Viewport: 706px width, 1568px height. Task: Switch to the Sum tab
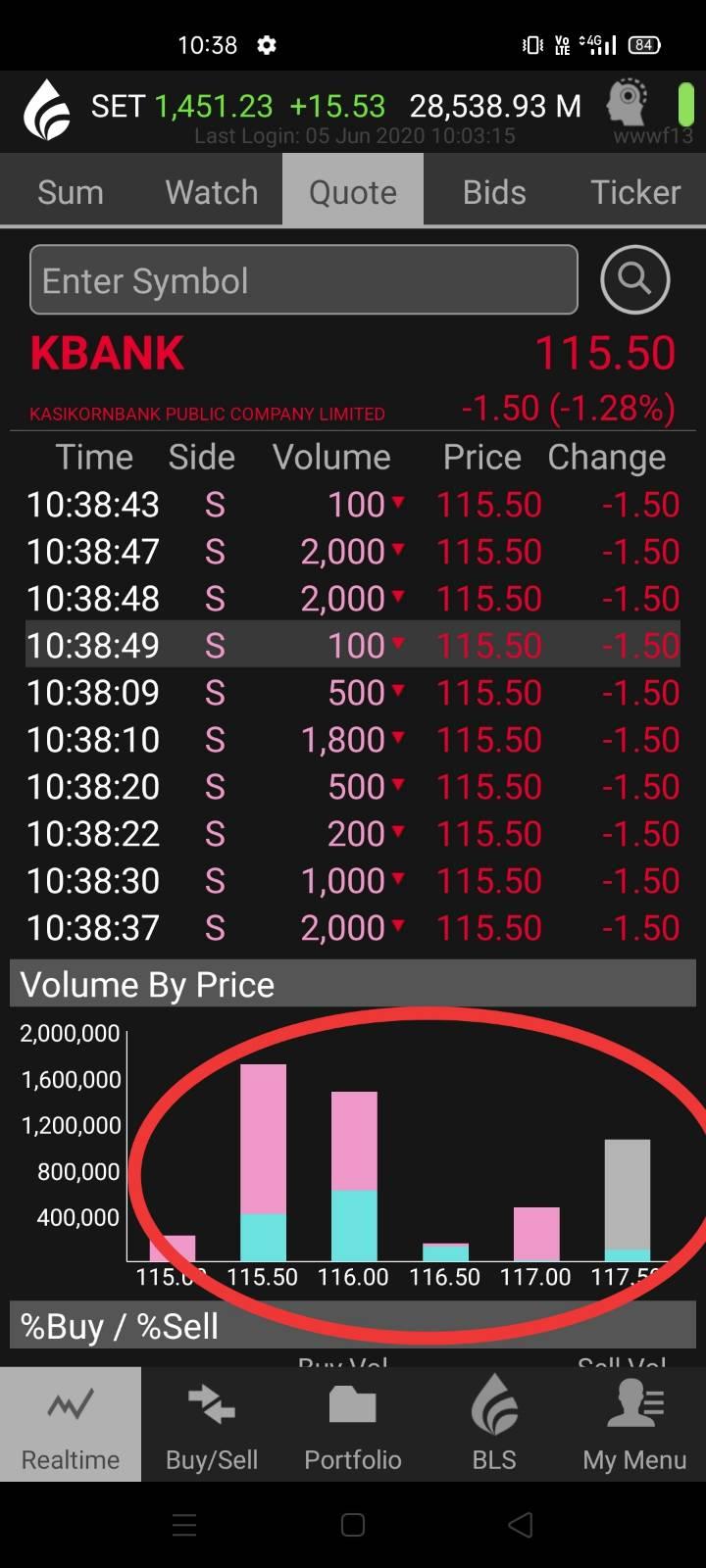(x=71, y=192)
